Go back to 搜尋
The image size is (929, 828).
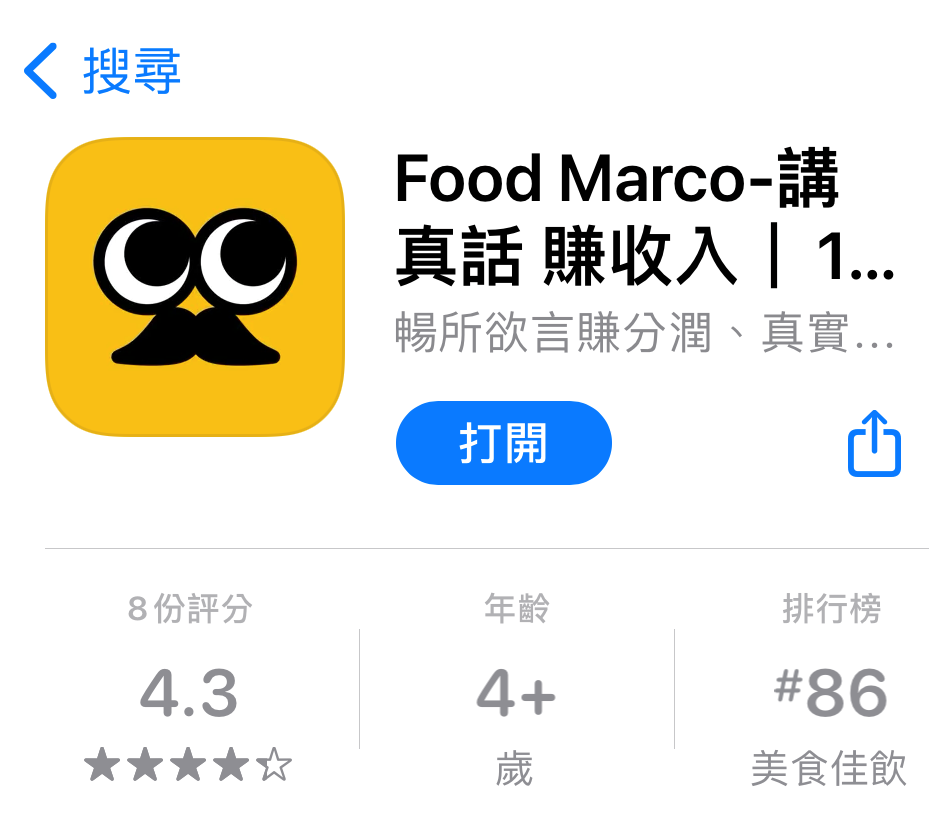(100, 72)
